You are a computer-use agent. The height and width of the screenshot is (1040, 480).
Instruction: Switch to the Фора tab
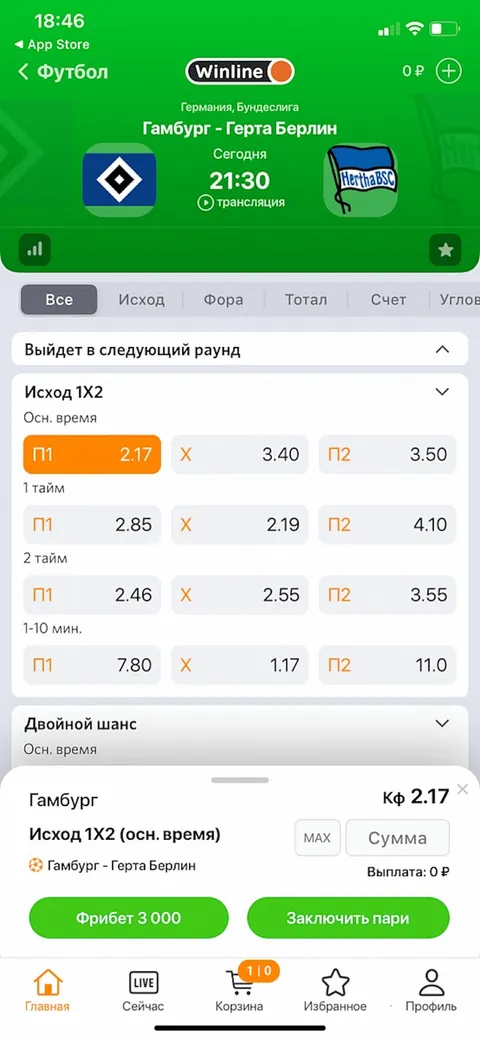coord(223,300)
